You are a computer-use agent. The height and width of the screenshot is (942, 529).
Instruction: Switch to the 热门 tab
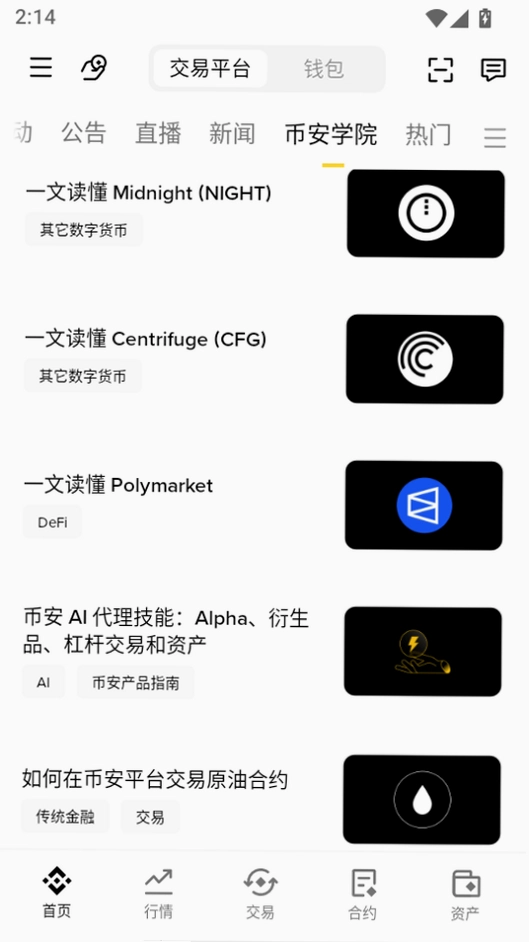[428, 133]
